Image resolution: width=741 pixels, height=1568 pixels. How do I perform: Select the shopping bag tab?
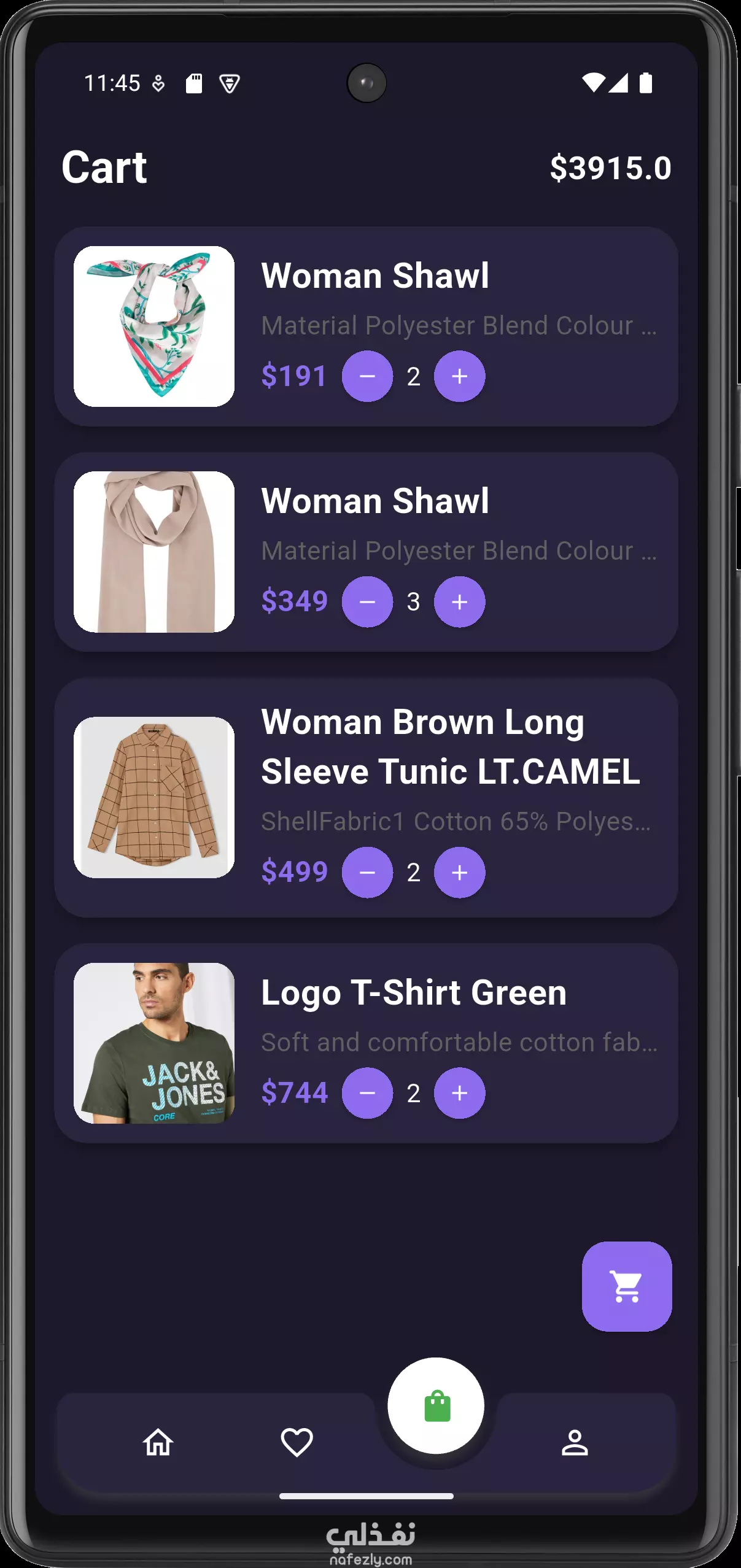click(x=436, y=1406)
